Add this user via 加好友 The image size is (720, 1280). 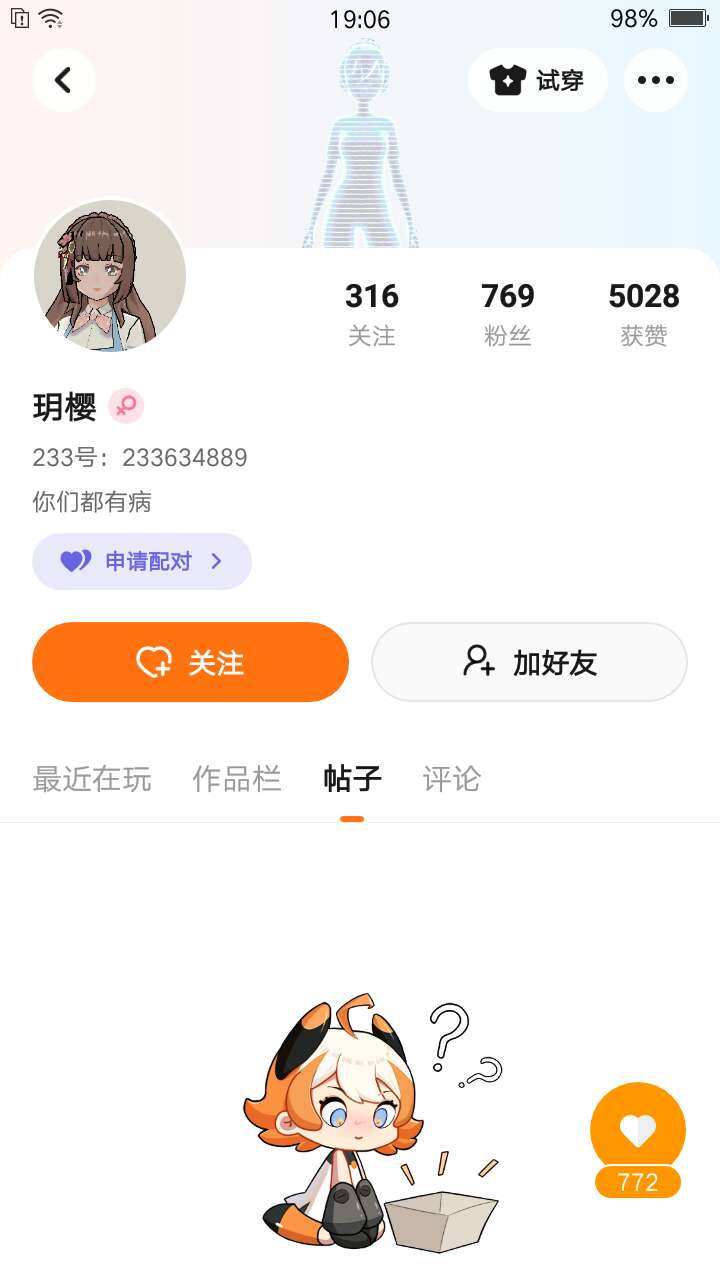pos(529,662)
